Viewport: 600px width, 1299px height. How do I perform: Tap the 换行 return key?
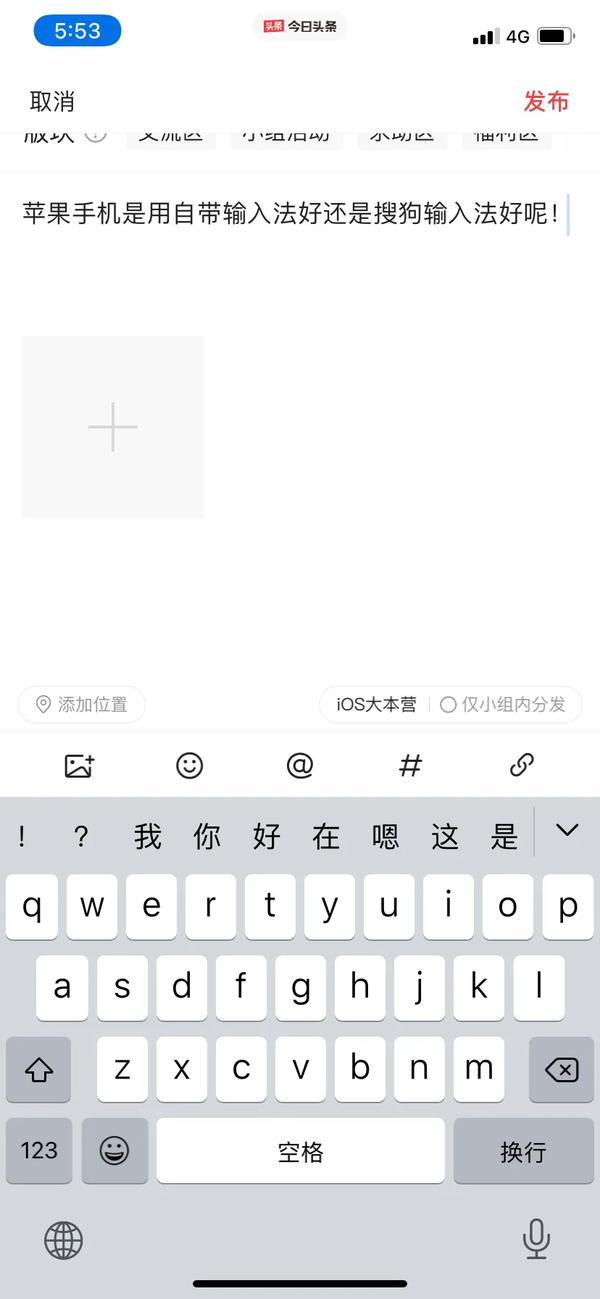click(x=523, y=1151)
